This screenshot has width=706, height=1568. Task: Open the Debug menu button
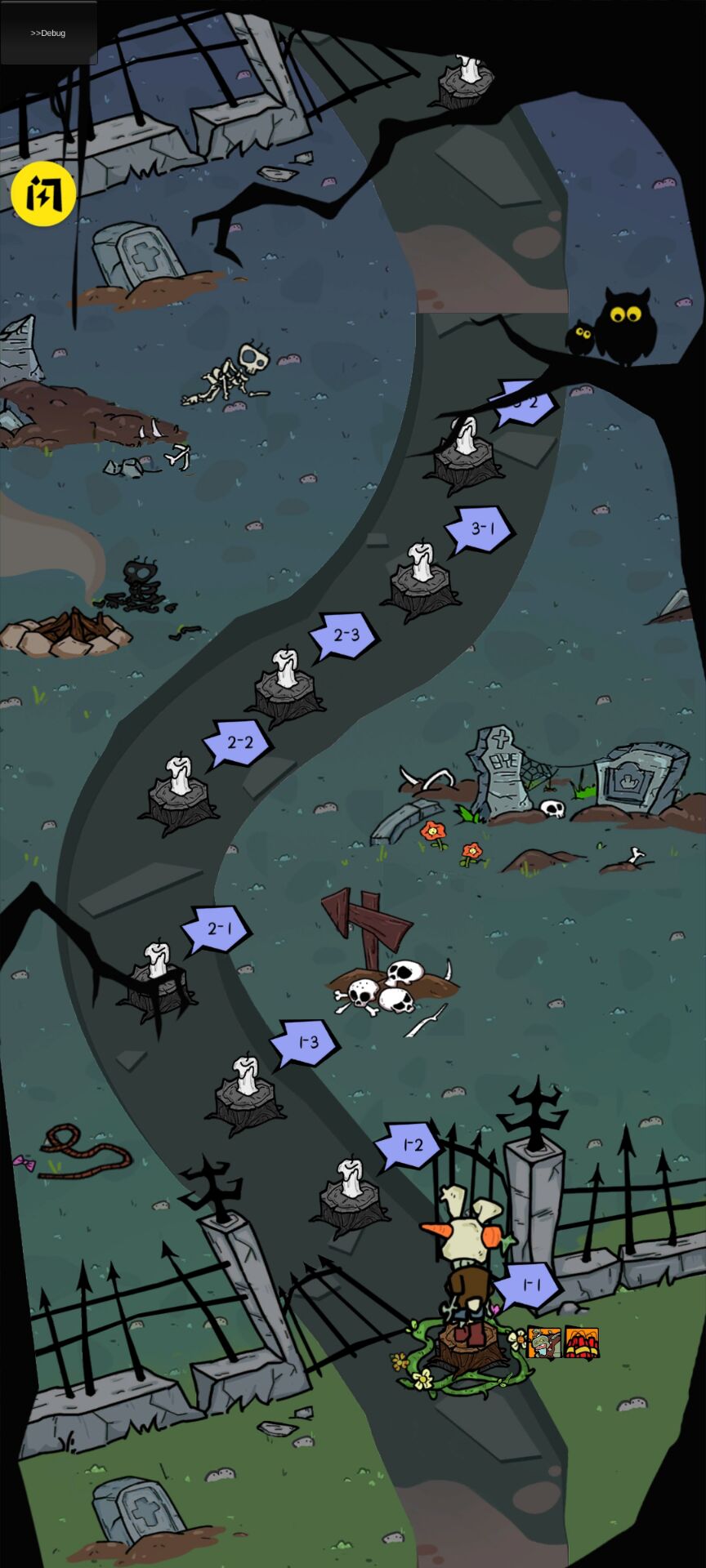click(48, 33)
